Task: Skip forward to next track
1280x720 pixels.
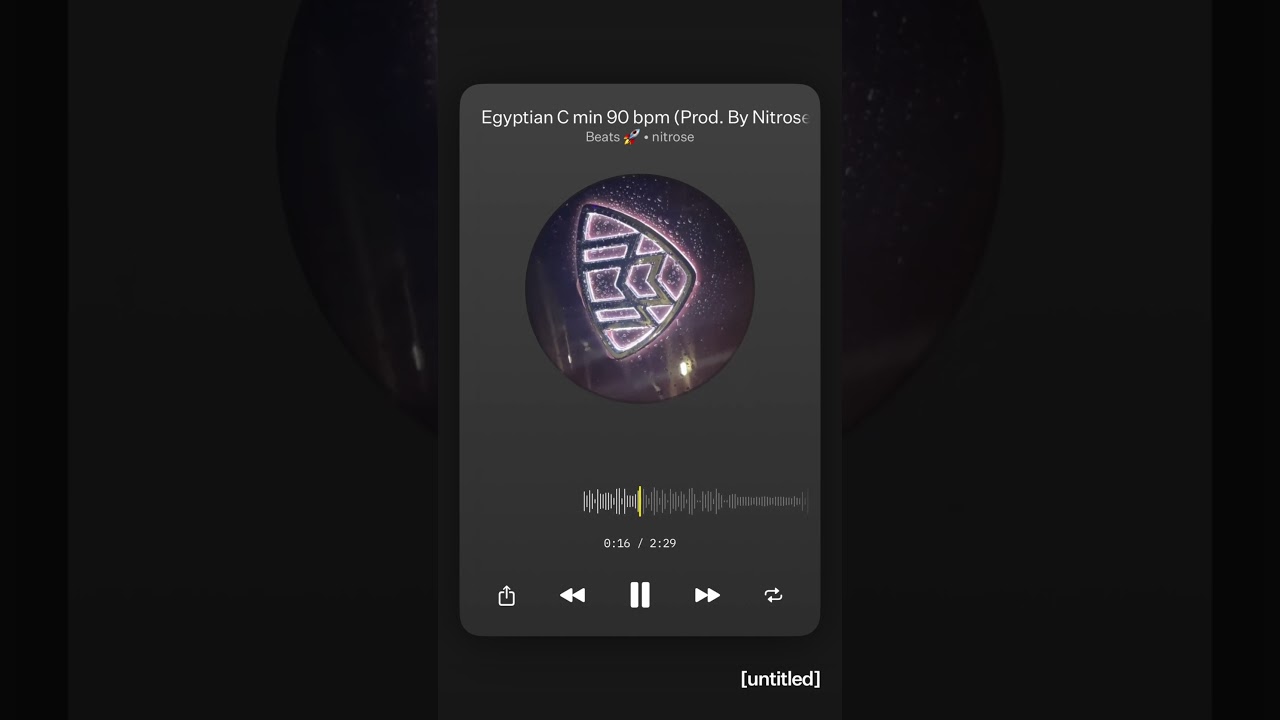Action: coord(707,596)
